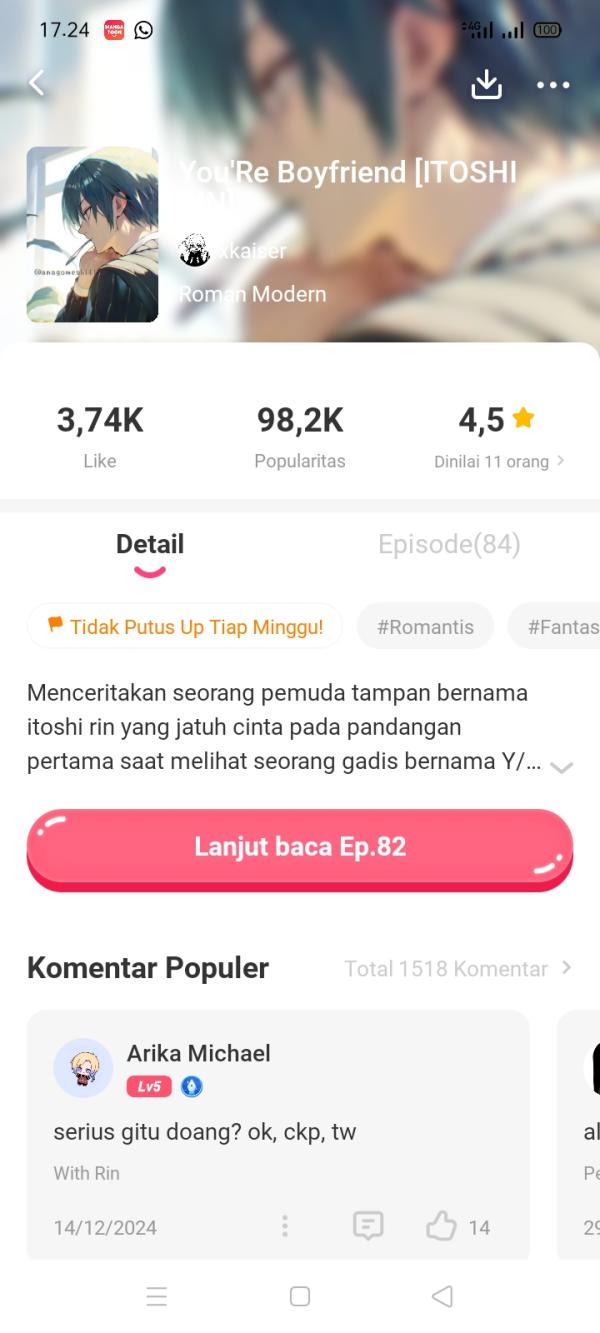This screenshot has width=600, height=1333.
Task: Reply to Arika Michael's comment
Action: (x=368, y=1226)
